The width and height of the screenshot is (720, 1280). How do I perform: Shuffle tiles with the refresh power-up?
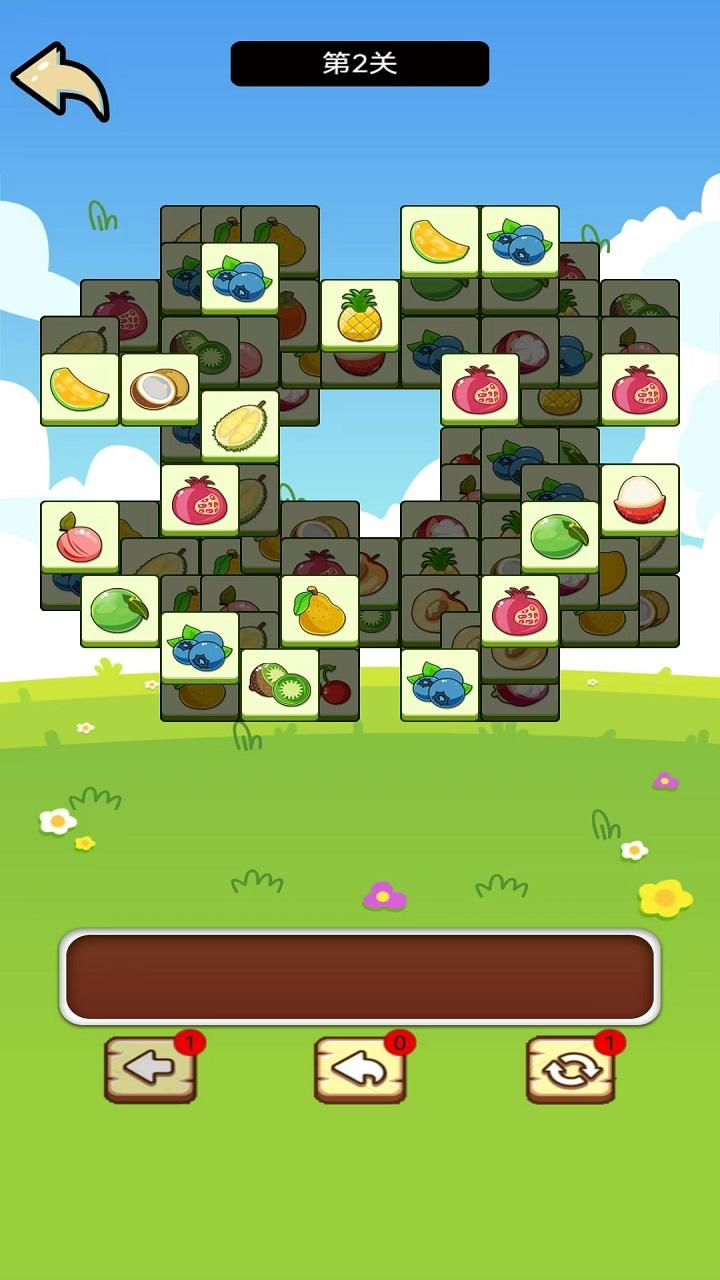571,1070
